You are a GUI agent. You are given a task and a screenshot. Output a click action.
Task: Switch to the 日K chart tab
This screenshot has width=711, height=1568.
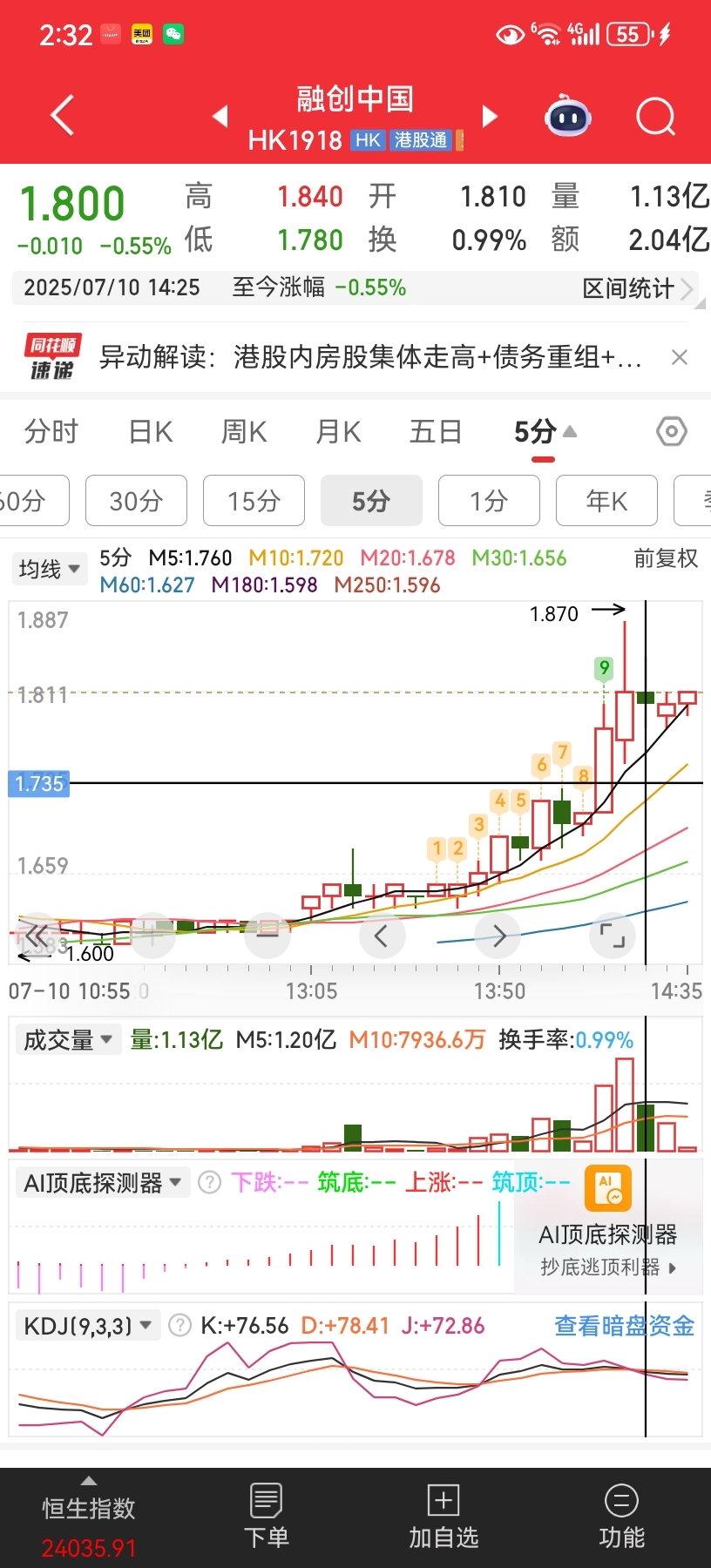click(151, 431)
